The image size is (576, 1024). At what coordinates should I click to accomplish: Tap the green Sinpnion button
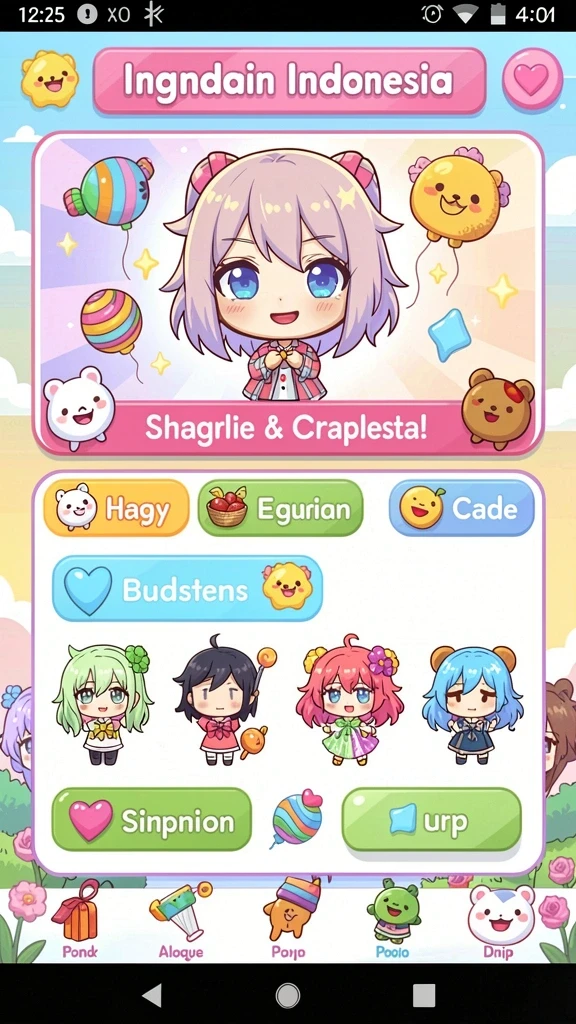[x=152, y=820]
